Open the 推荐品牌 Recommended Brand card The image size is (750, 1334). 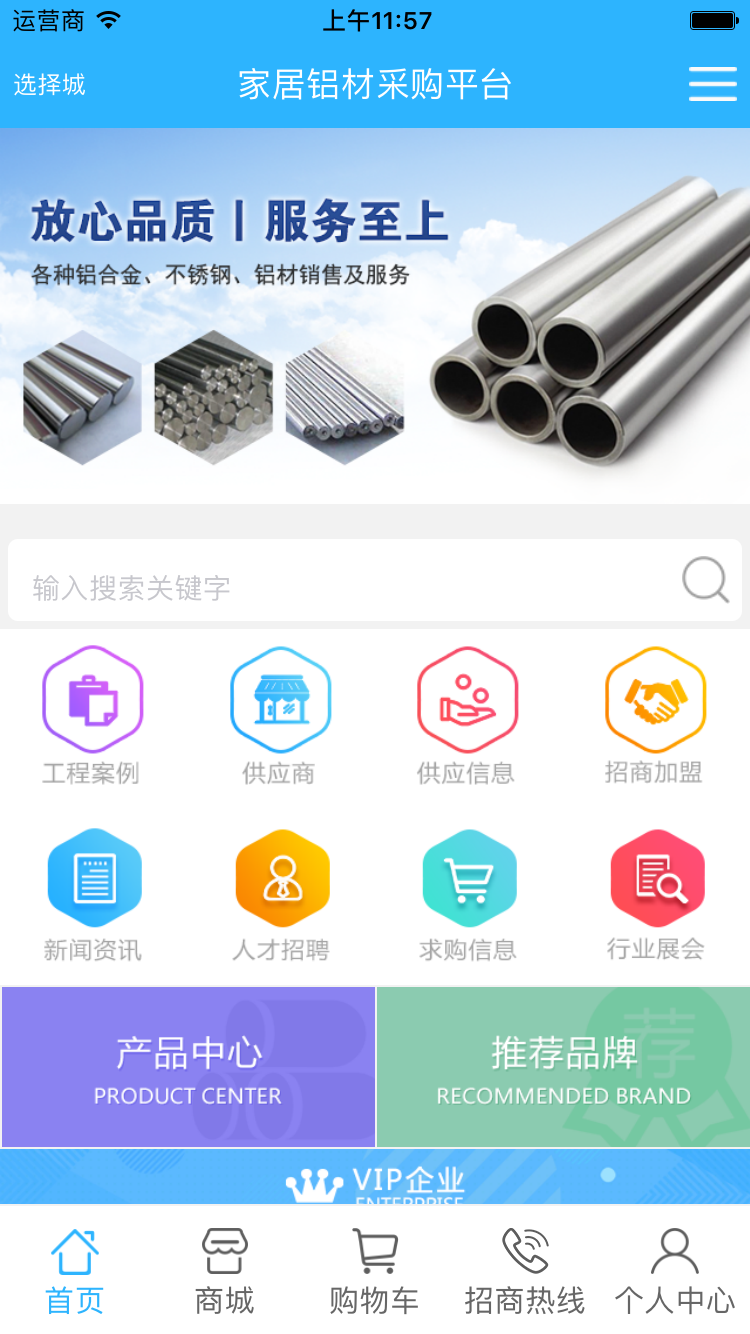(563, 1067)
